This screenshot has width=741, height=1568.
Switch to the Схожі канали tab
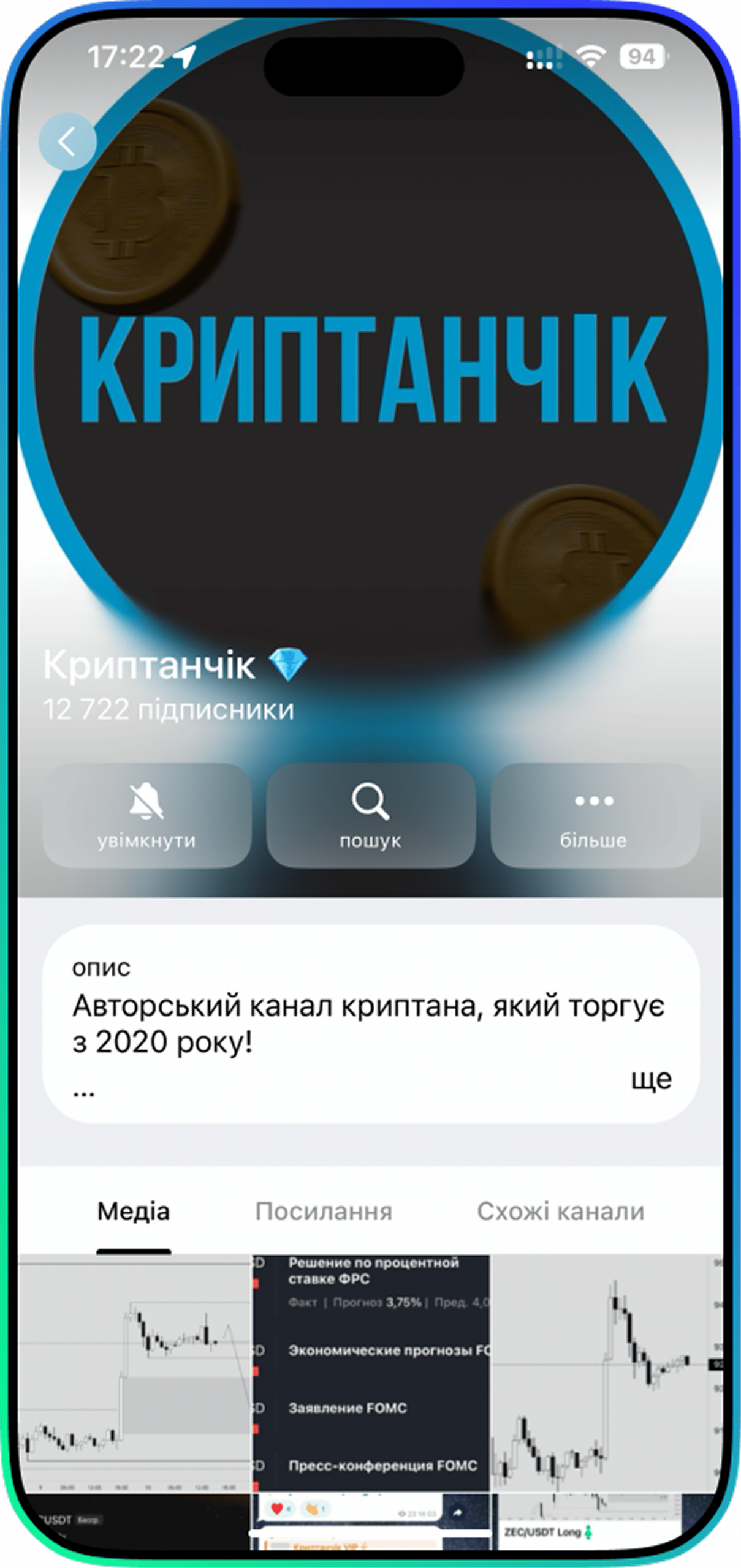[560, 1211]
